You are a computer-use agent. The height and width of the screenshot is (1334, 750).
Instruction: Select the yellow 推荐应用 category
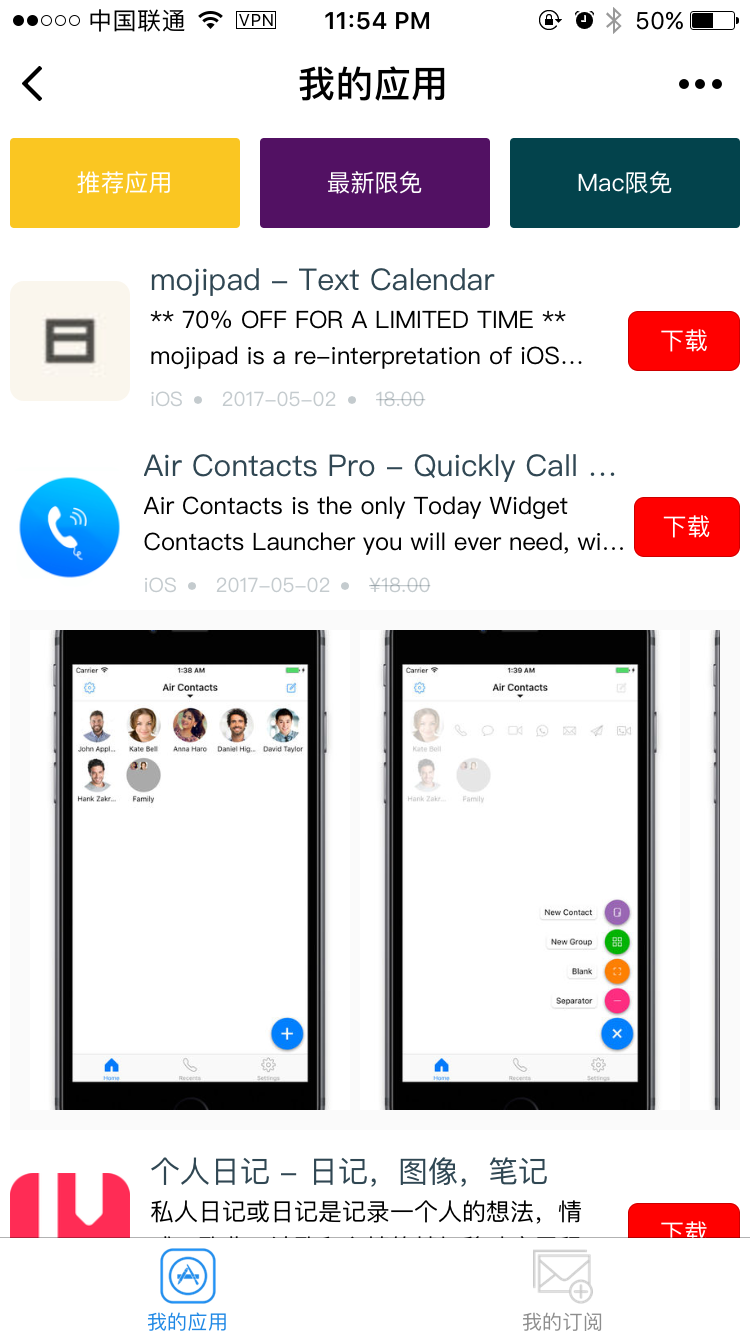coord(125,183)
